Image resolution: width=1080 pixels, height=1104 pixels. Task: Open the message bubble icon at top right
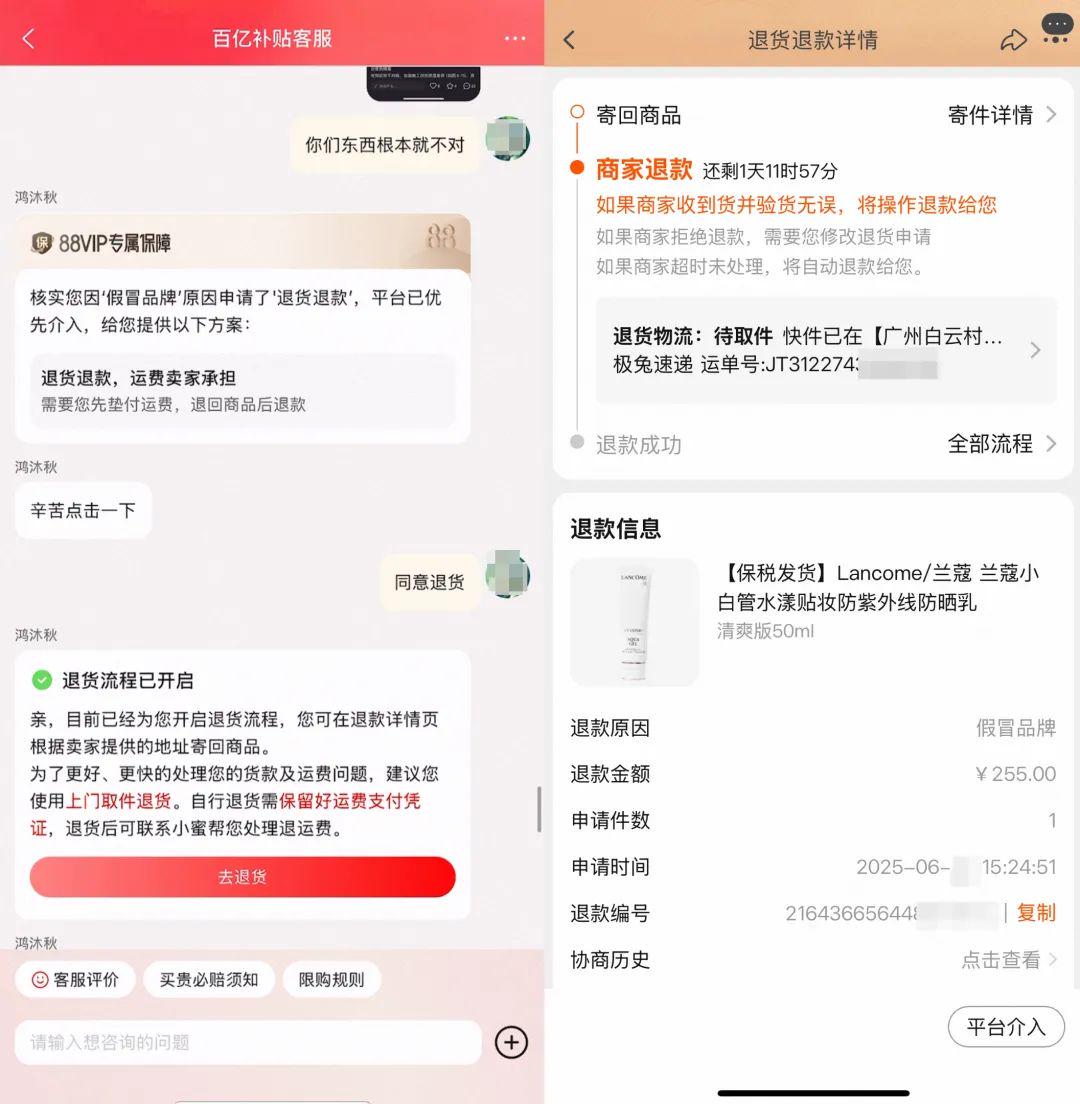[1056, 28]
